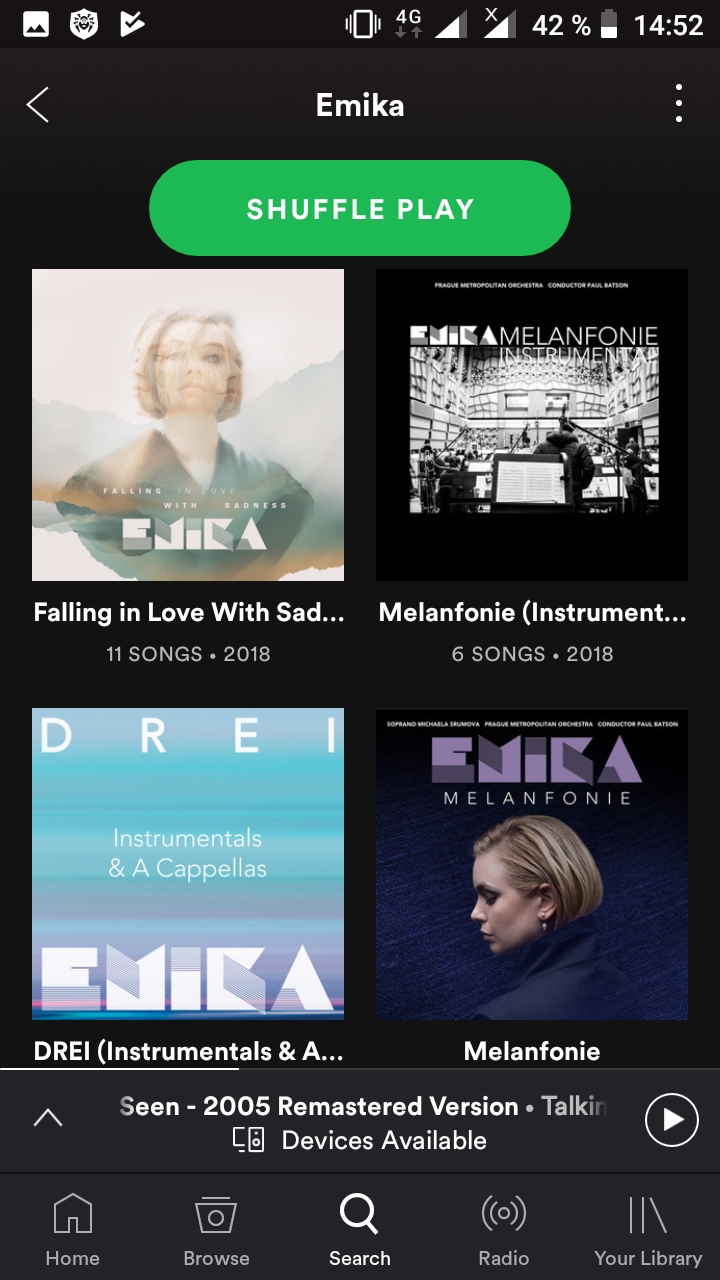Open the Melanfonie album with portrait cover

click(x=532, y=864)
